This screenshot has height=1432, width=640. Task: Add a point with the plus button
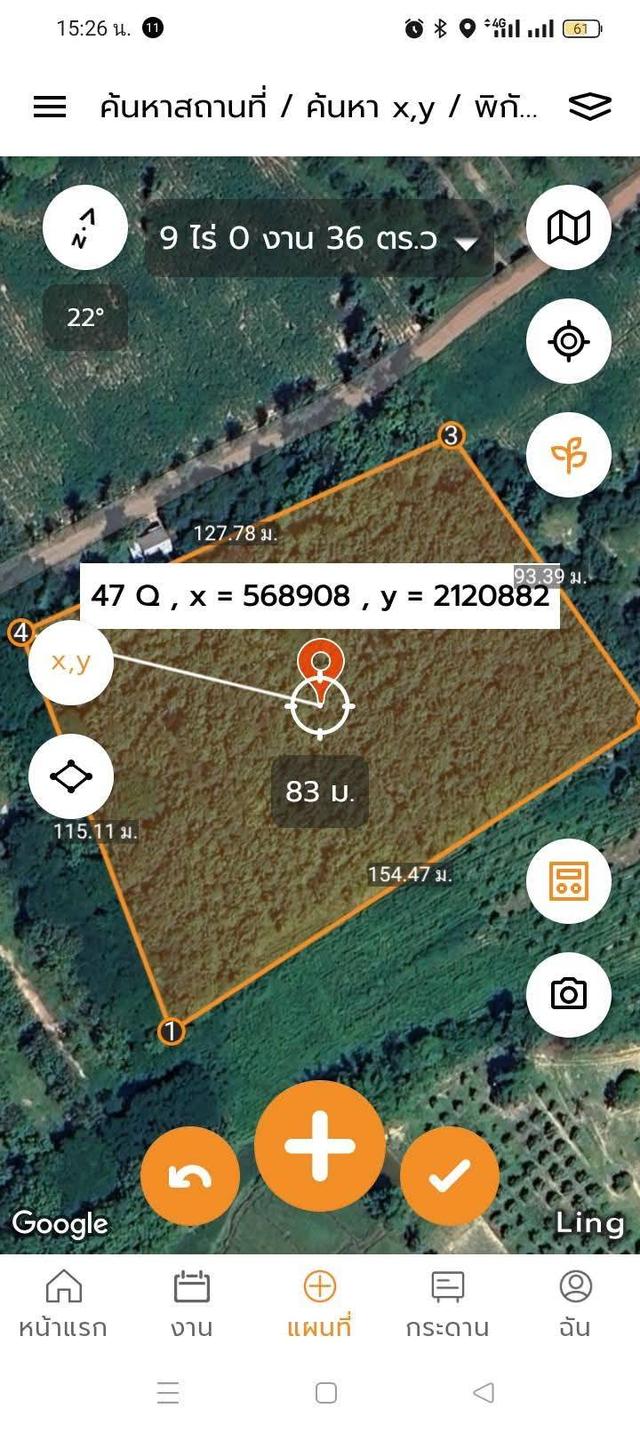tap(320, 1146)
